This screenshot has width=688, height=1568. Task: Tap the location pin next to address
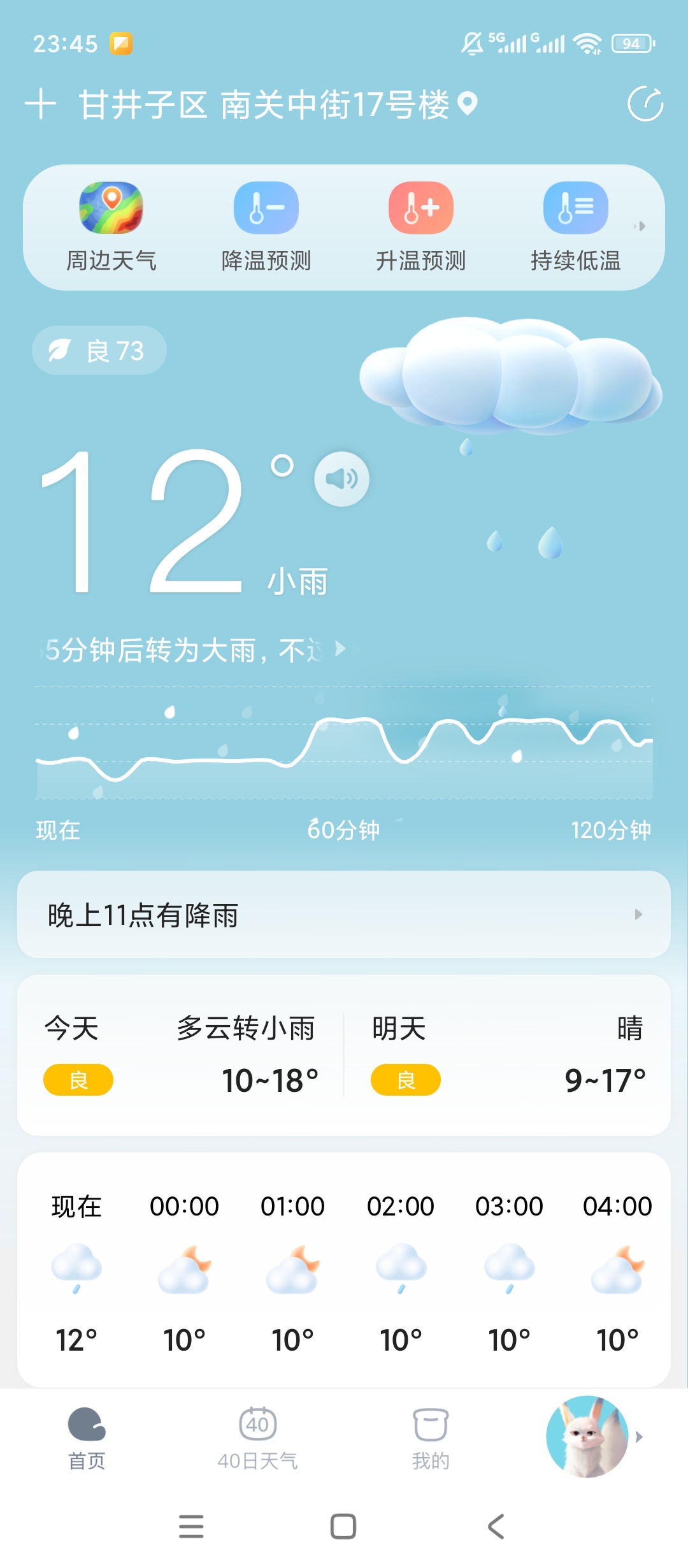click(468, 104)
